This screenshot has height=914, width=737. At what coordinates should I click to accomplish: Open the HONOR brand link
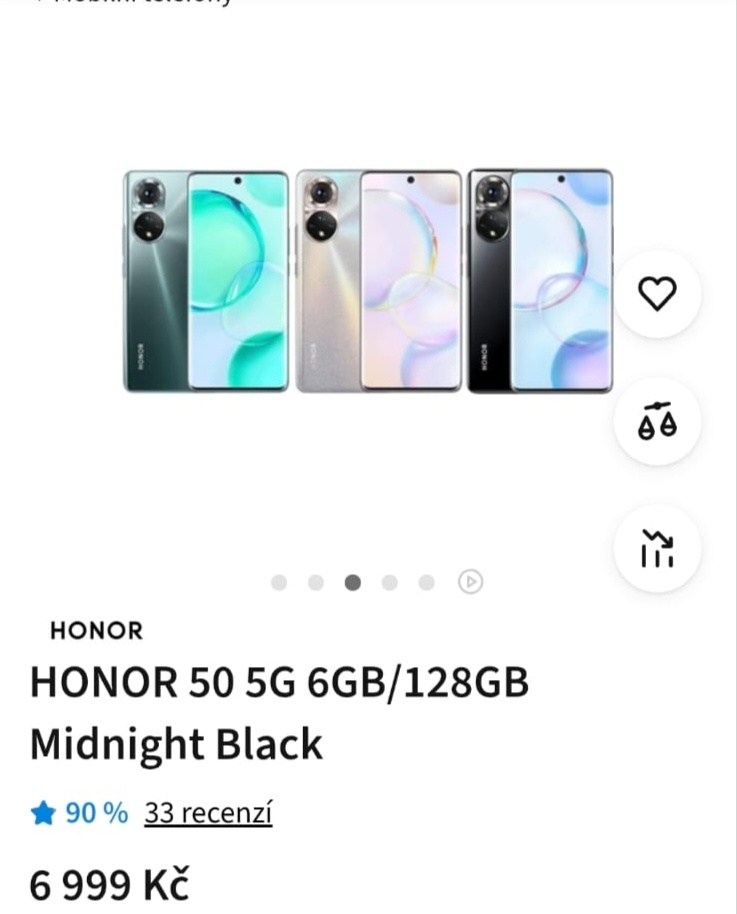coord(96,631)
